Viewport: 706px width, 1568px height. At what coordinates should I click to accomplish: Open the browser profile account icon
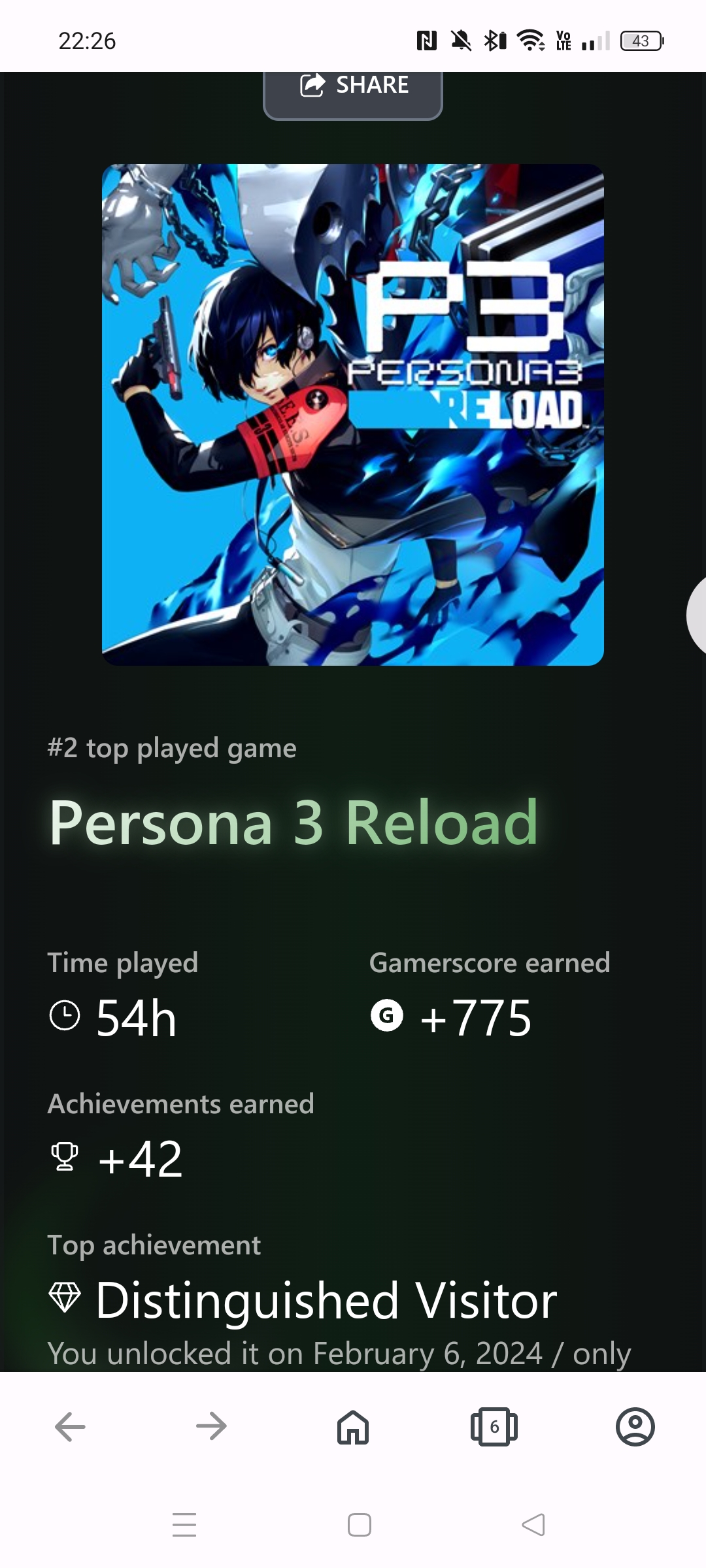[x=635, y=1426]
